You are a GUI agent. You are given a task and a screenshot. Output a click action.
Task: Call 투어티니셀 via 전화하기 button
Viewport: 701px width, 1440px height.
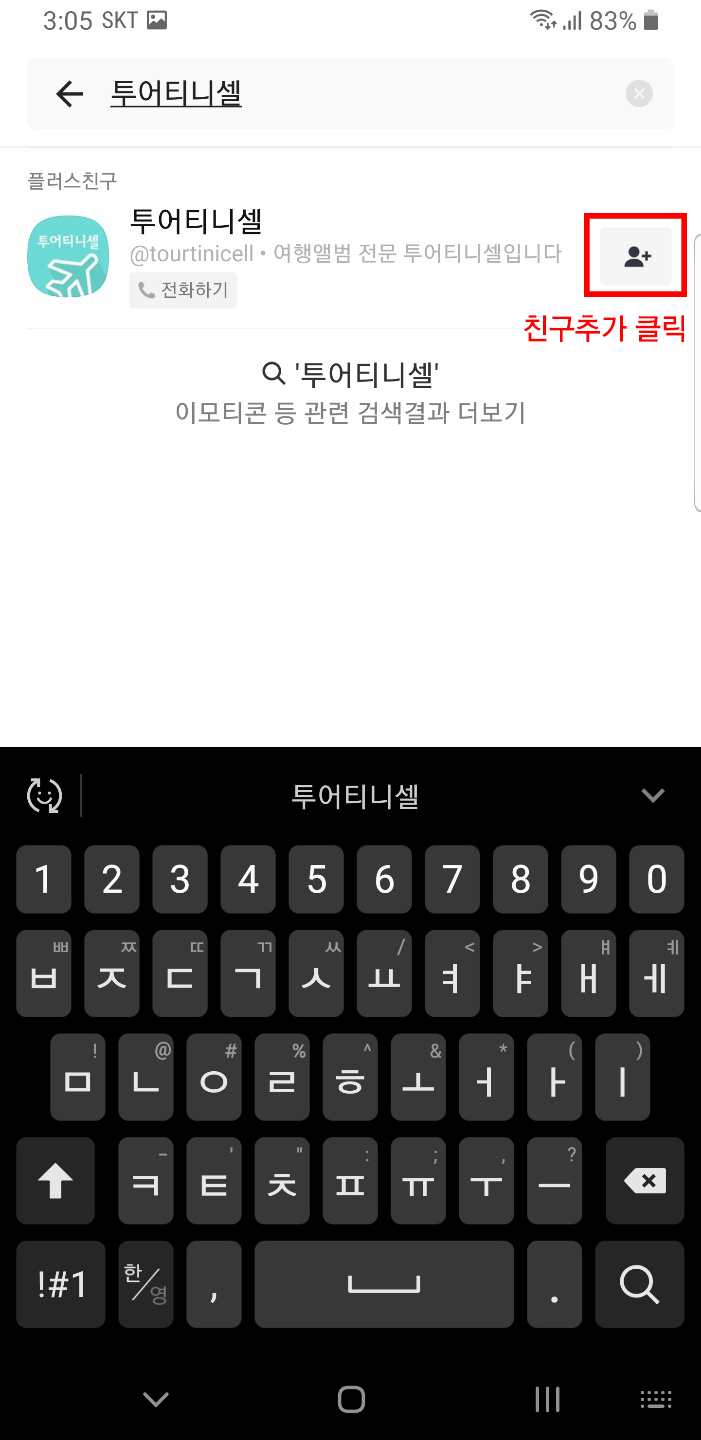coord(183,291)
